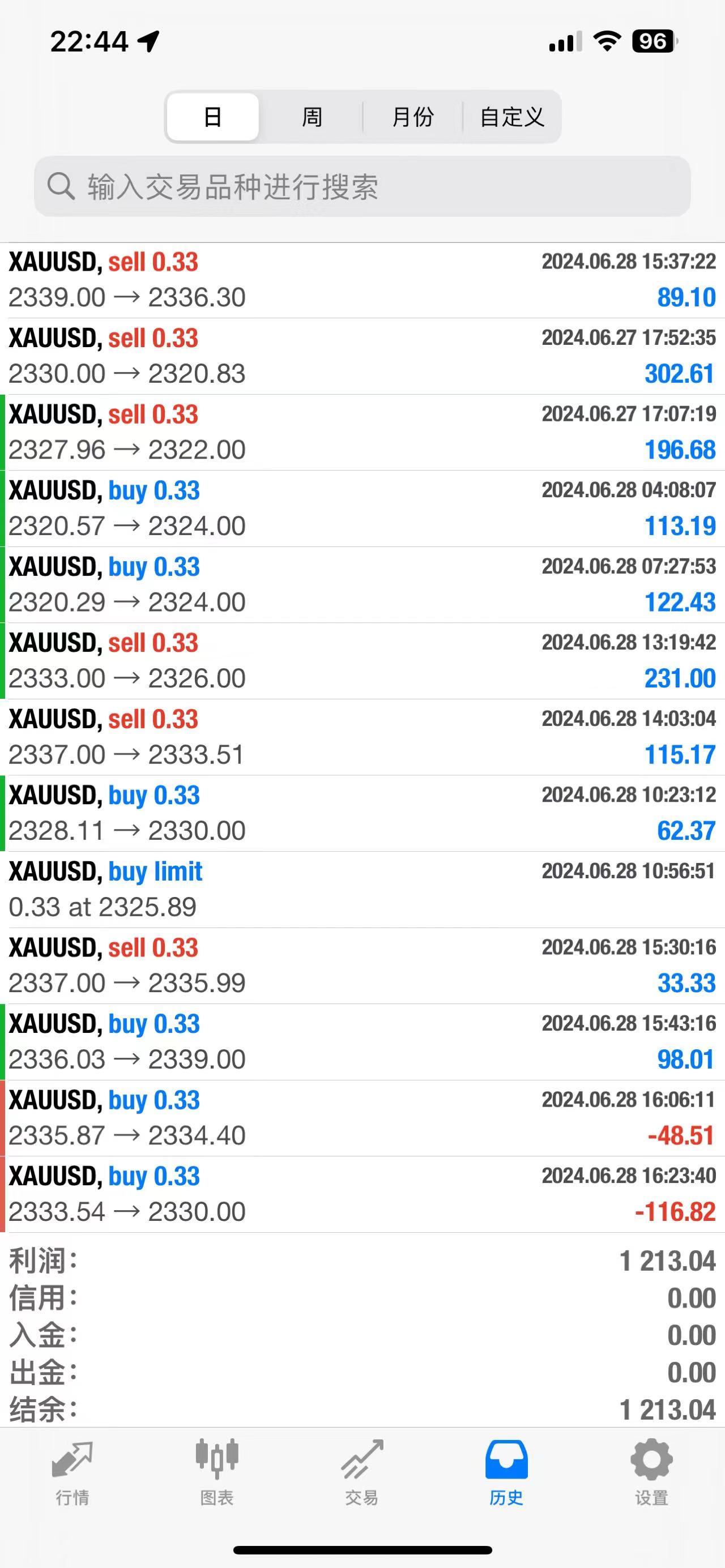Select the 历史 history tab
725x1568 pixels.
pyautogui.click(x=506, y=1472)
